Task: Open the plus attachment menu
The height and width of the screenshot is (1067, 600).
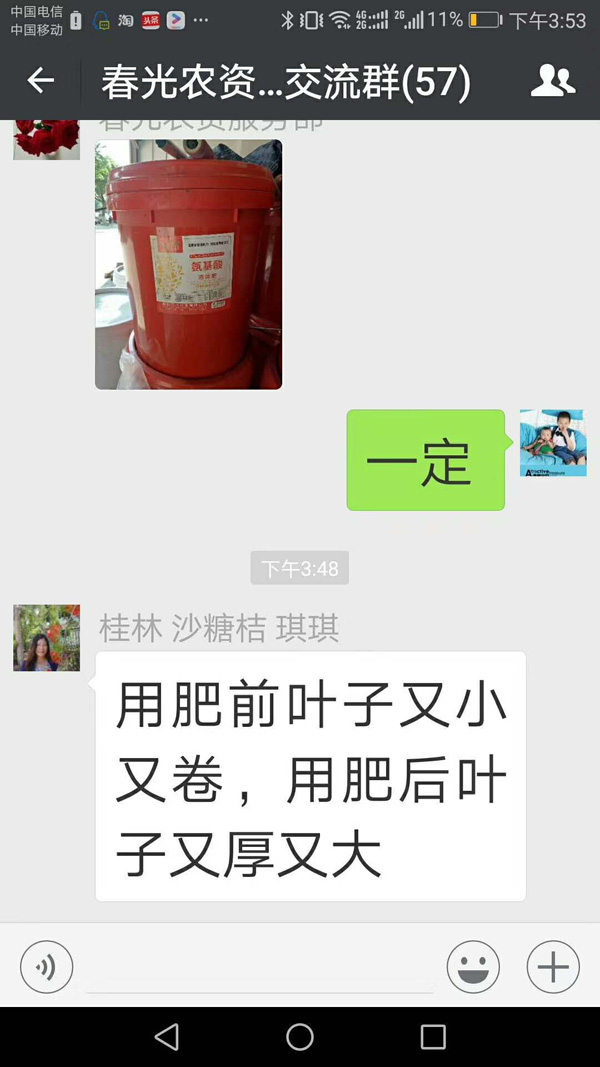Action: (x=553, y=967)
